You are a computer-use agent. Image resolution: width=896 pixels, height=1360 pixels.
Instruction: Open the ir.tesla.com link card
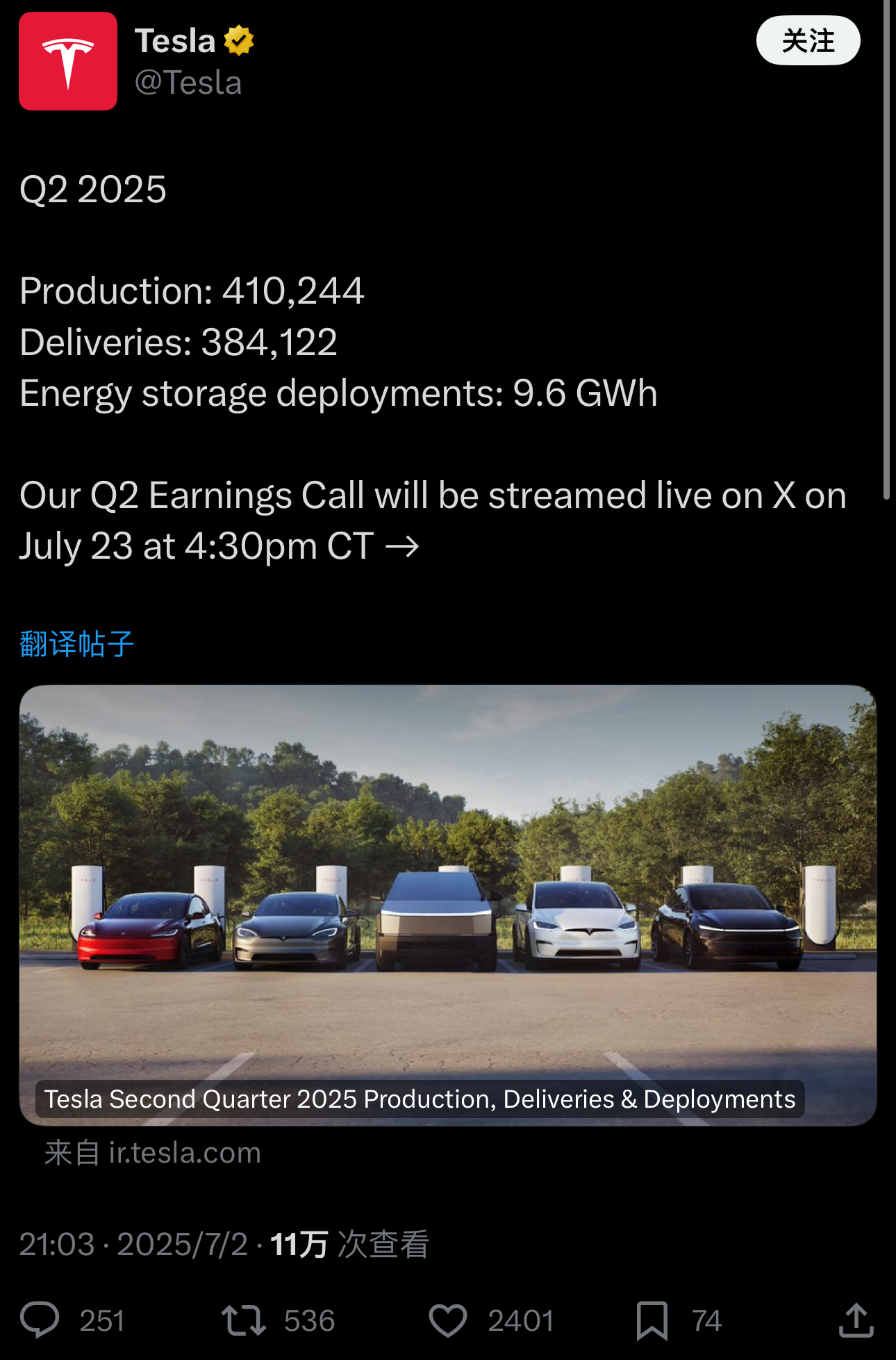click(447, 905)
